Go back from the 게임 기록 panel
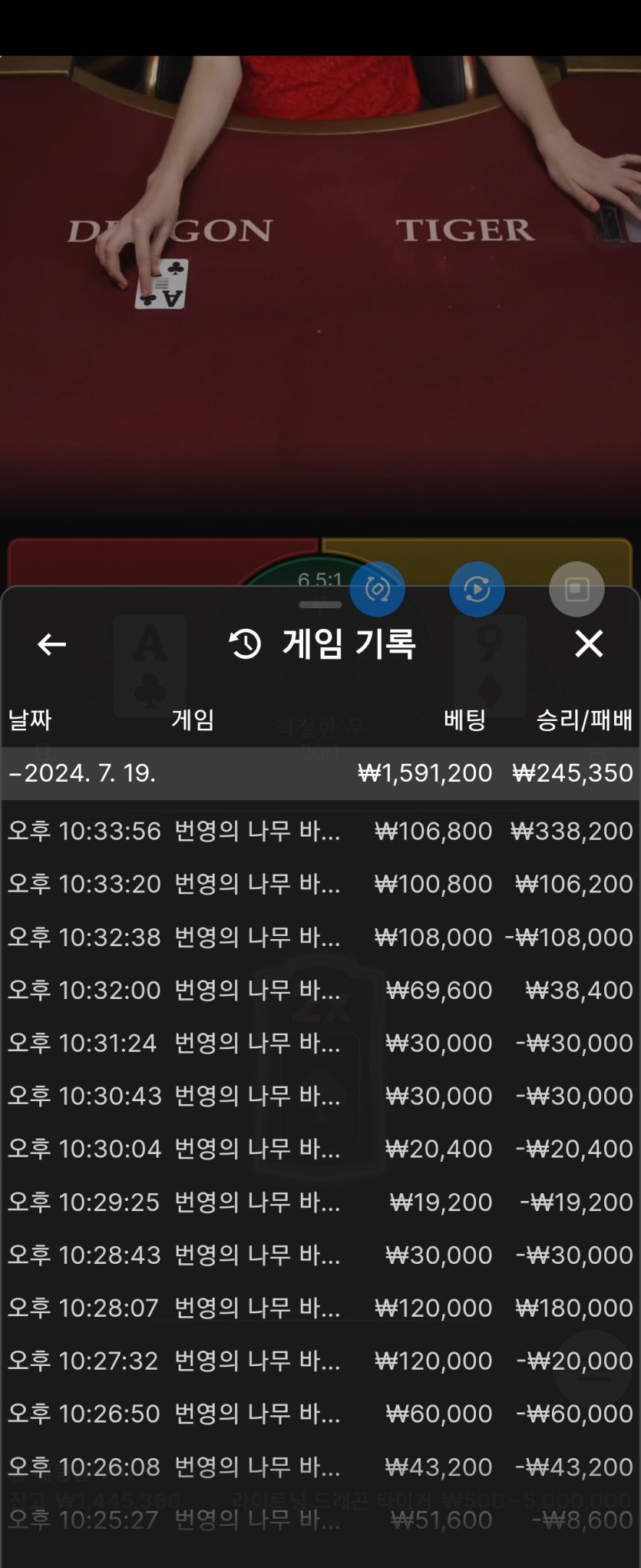Viewport: 641px width, 1568px height. tap(51, 644)
